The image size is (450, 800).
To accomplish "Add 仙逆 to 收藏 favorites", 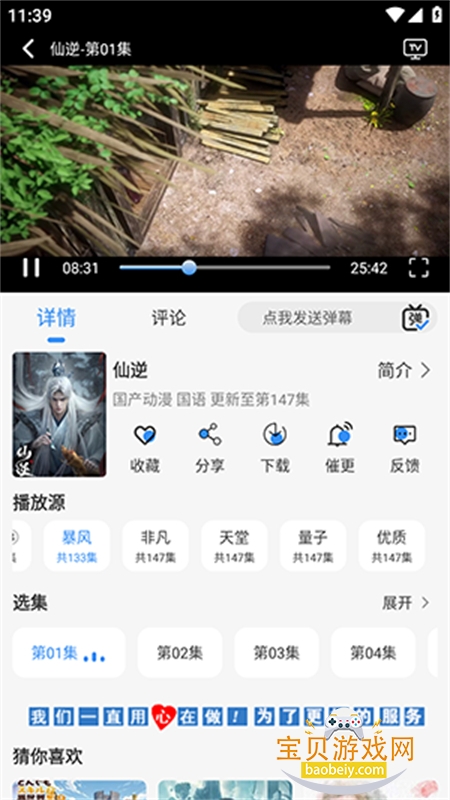I will click(145, 448).
